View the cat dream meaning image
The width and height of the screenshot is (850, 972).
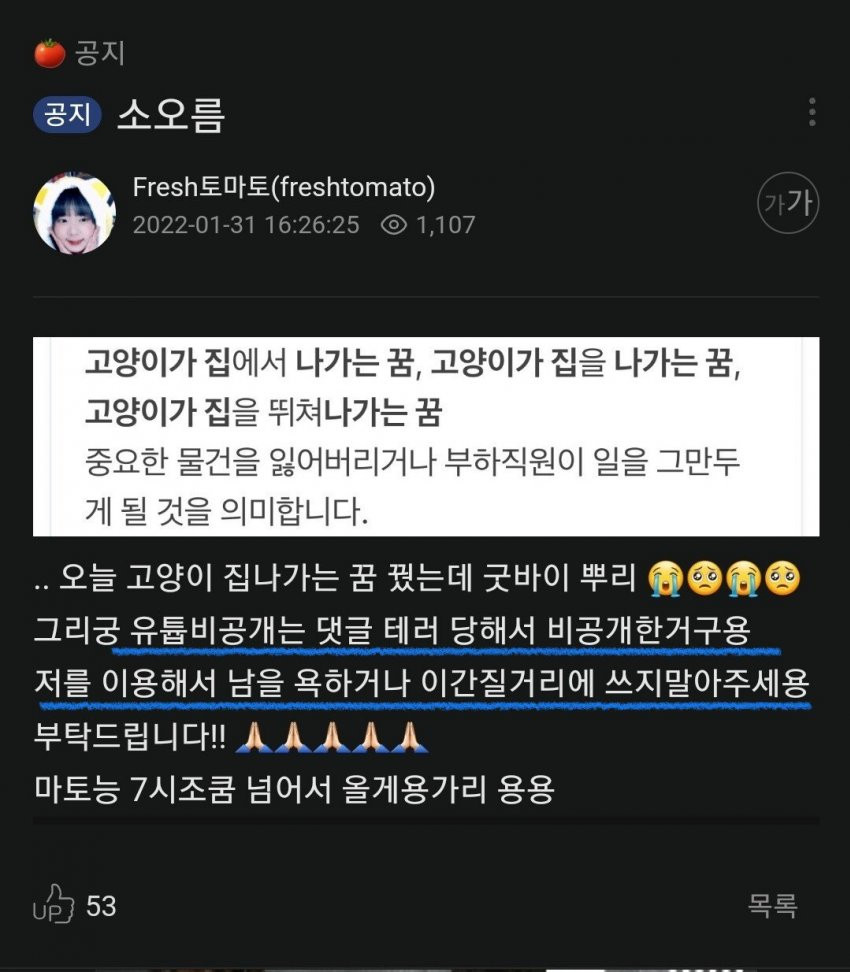[x=426, y=437]
